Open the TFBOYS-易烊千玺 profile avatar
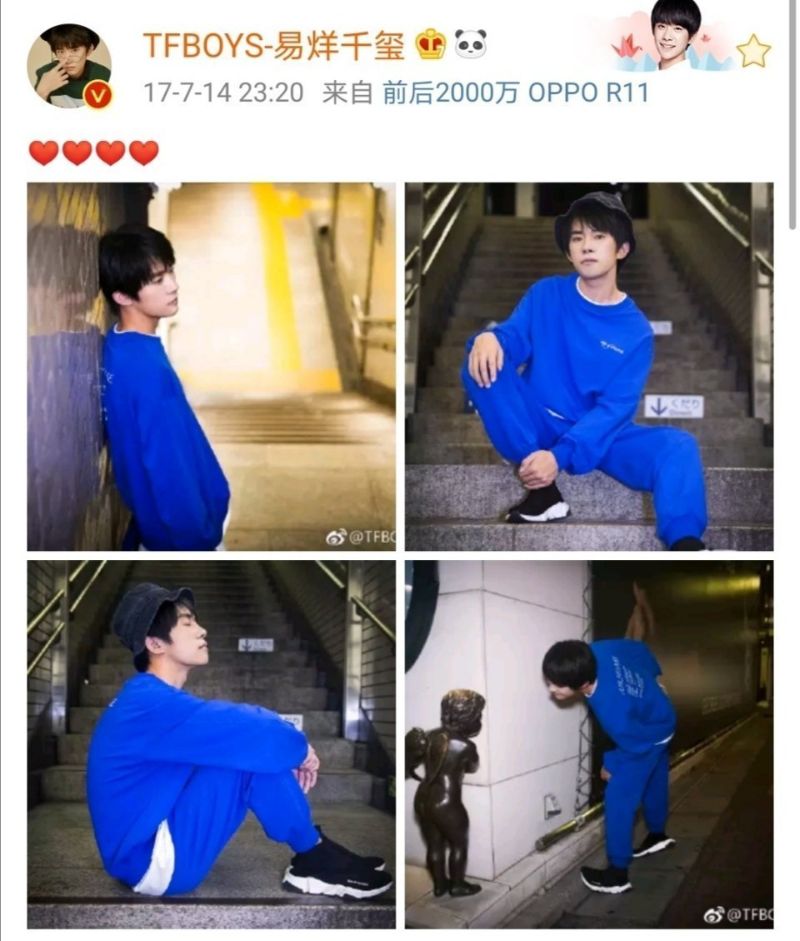Screen dimensions: 800x941 [x=69, y=65]
